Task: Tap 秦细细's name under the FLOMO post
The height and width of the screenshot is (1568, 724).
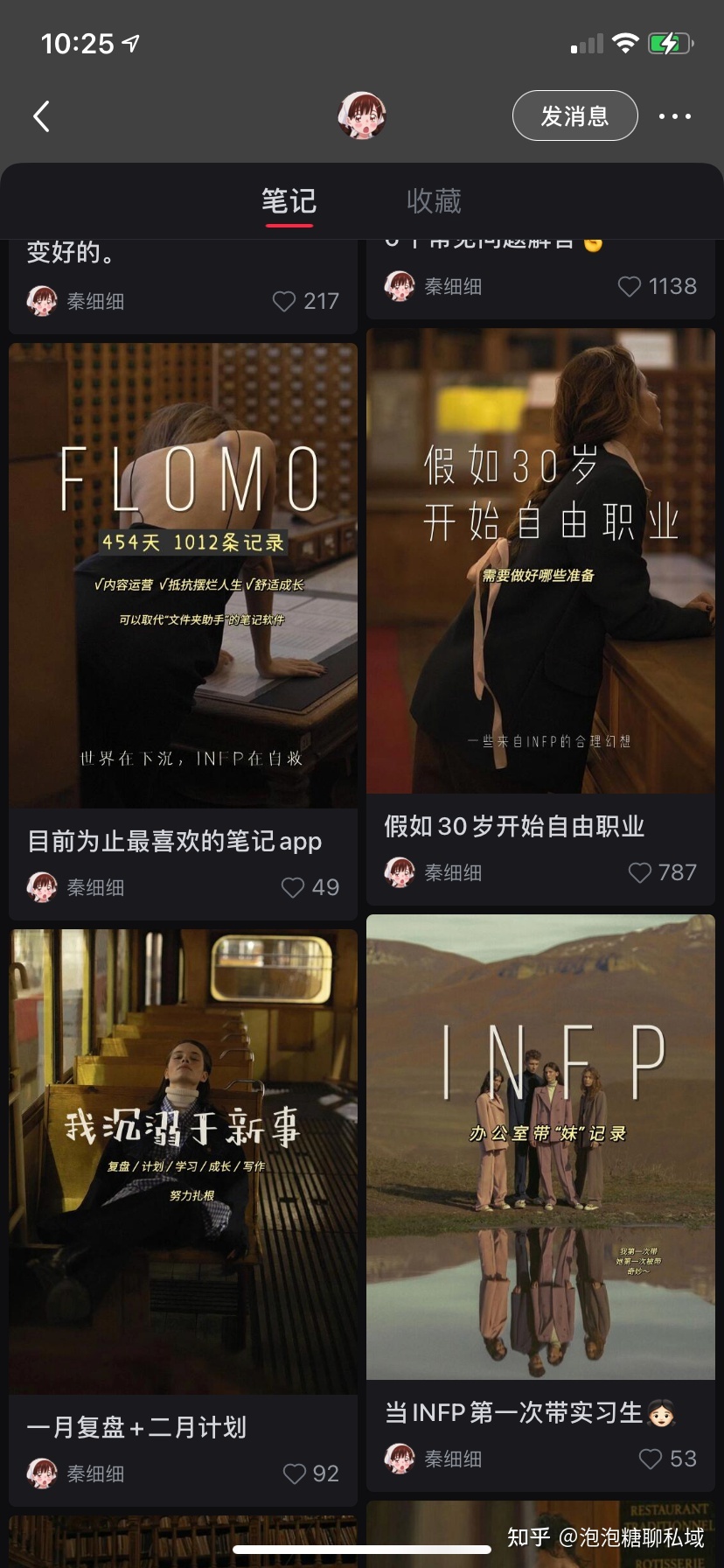Action: pos(96,887)
